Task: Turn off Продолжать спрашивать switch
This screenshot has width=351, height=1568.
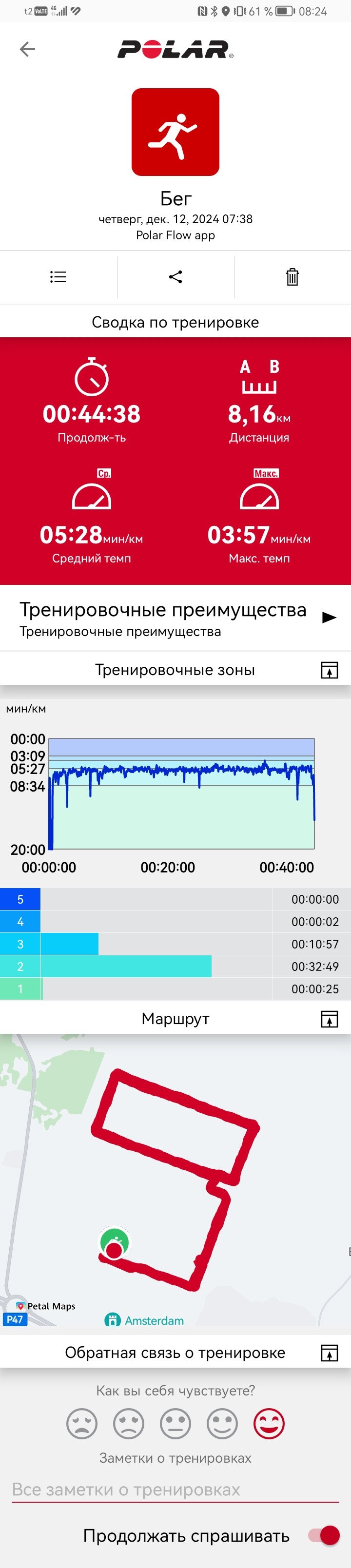Action: pyautogui.click(x=324, y=1536)
